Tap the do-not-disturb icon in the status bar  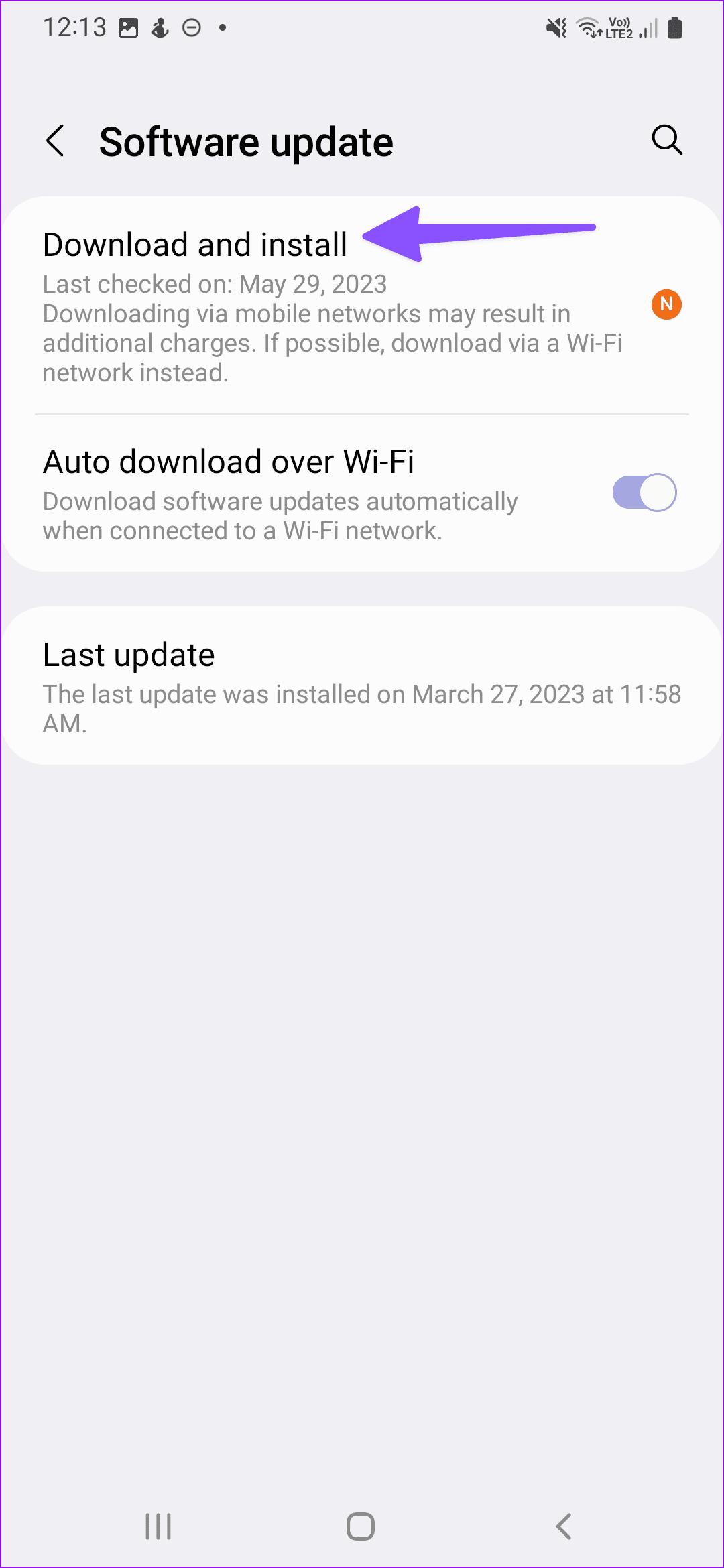coord(192,27)
